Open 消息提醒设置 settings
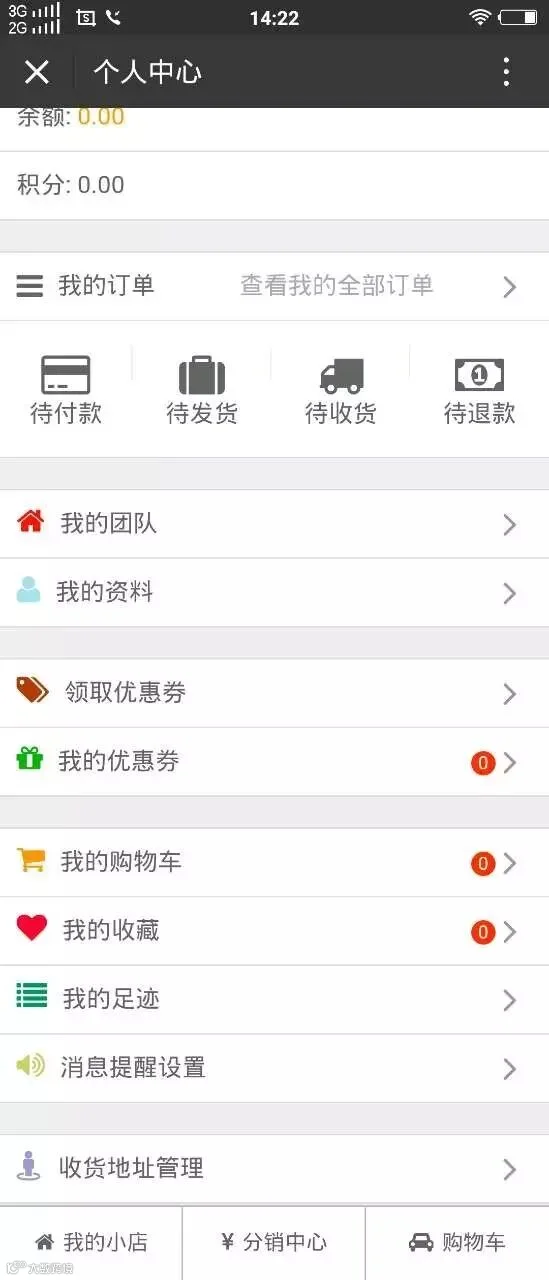Viewport: 549px width, 1280px height. (x=274, y=1069)
